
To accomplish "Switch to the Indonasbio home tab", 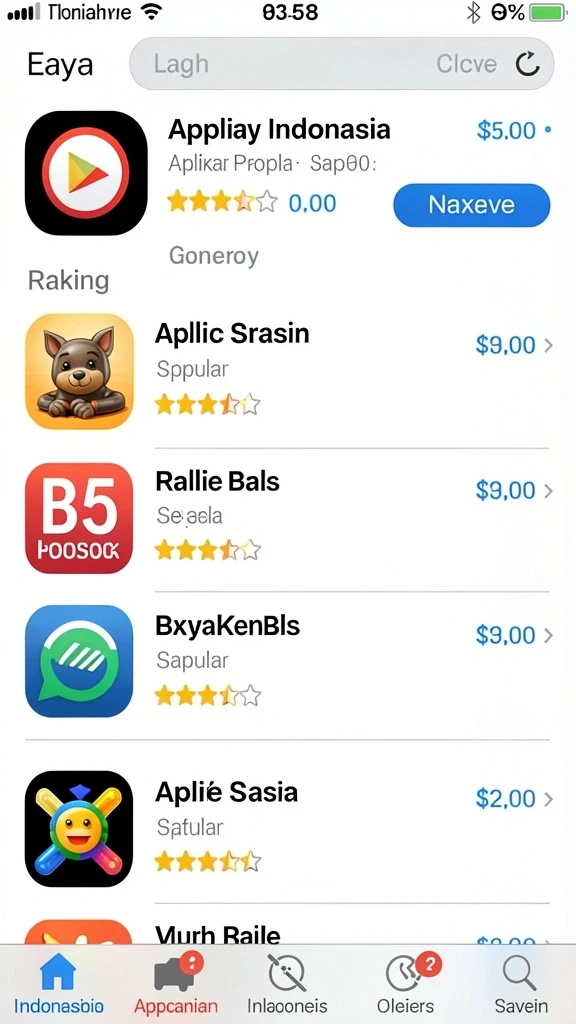I will 59,984.
